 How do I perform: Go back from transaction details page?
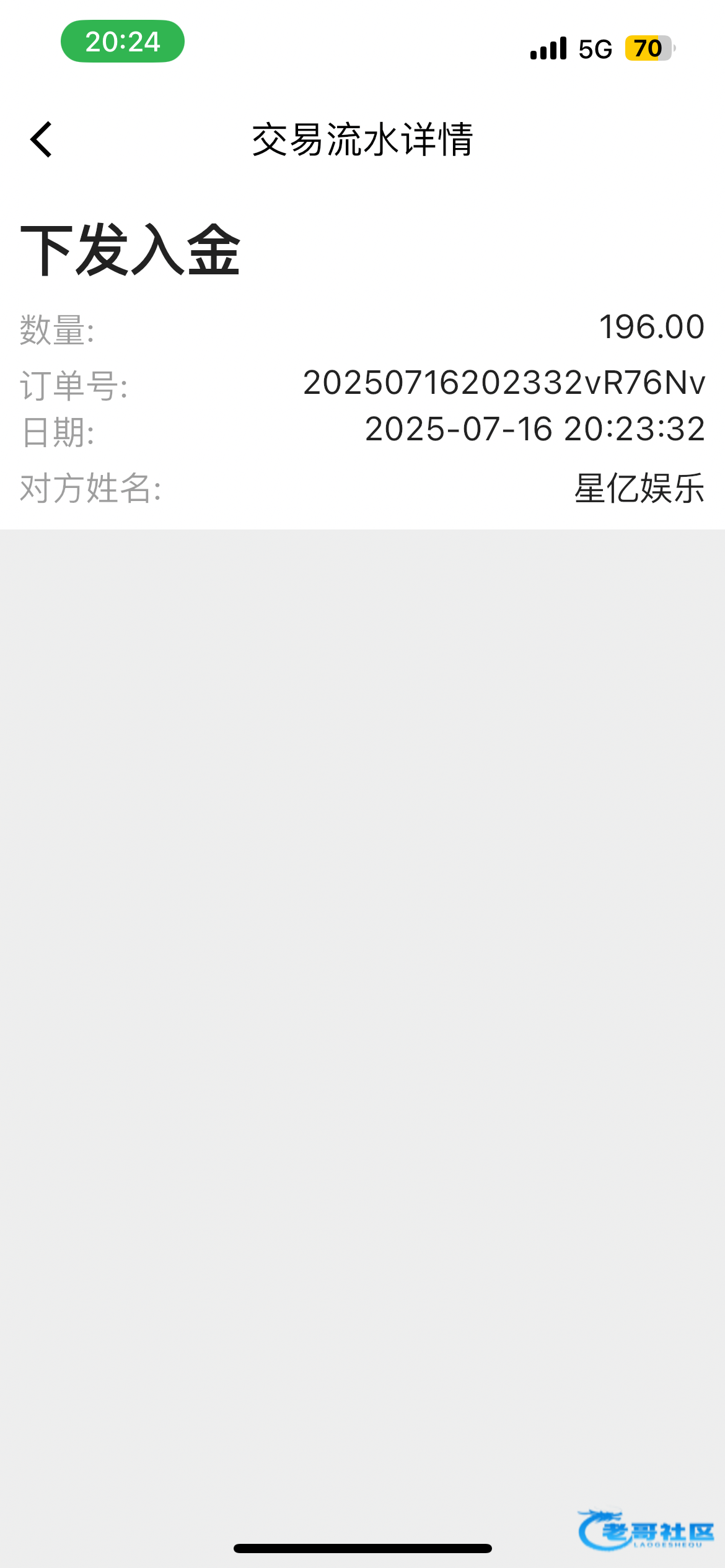[x=41, y=139]
